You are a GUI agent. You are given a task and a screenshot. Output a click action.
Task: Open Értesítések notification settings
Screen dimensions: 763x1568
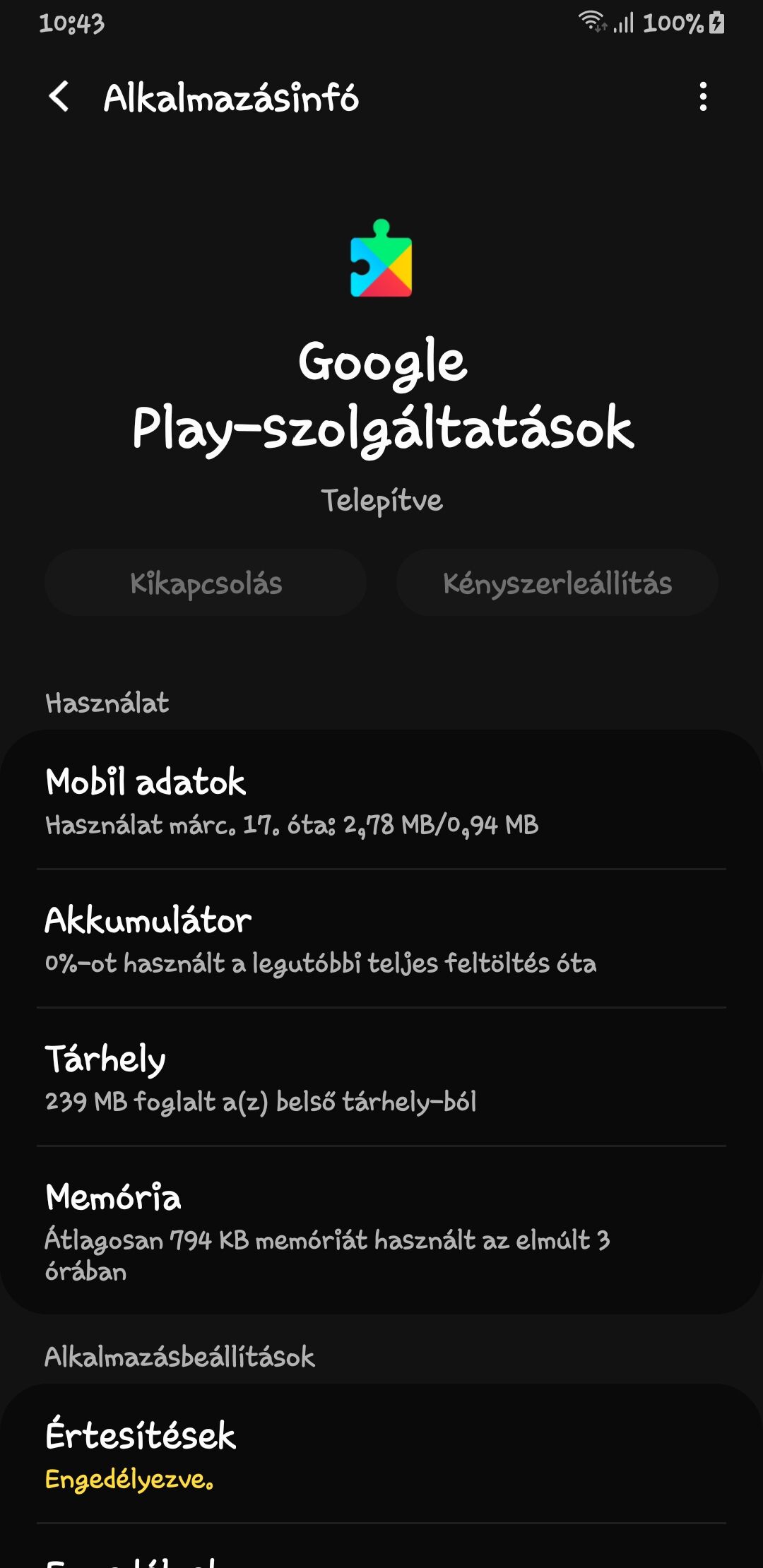point(381,1454)
